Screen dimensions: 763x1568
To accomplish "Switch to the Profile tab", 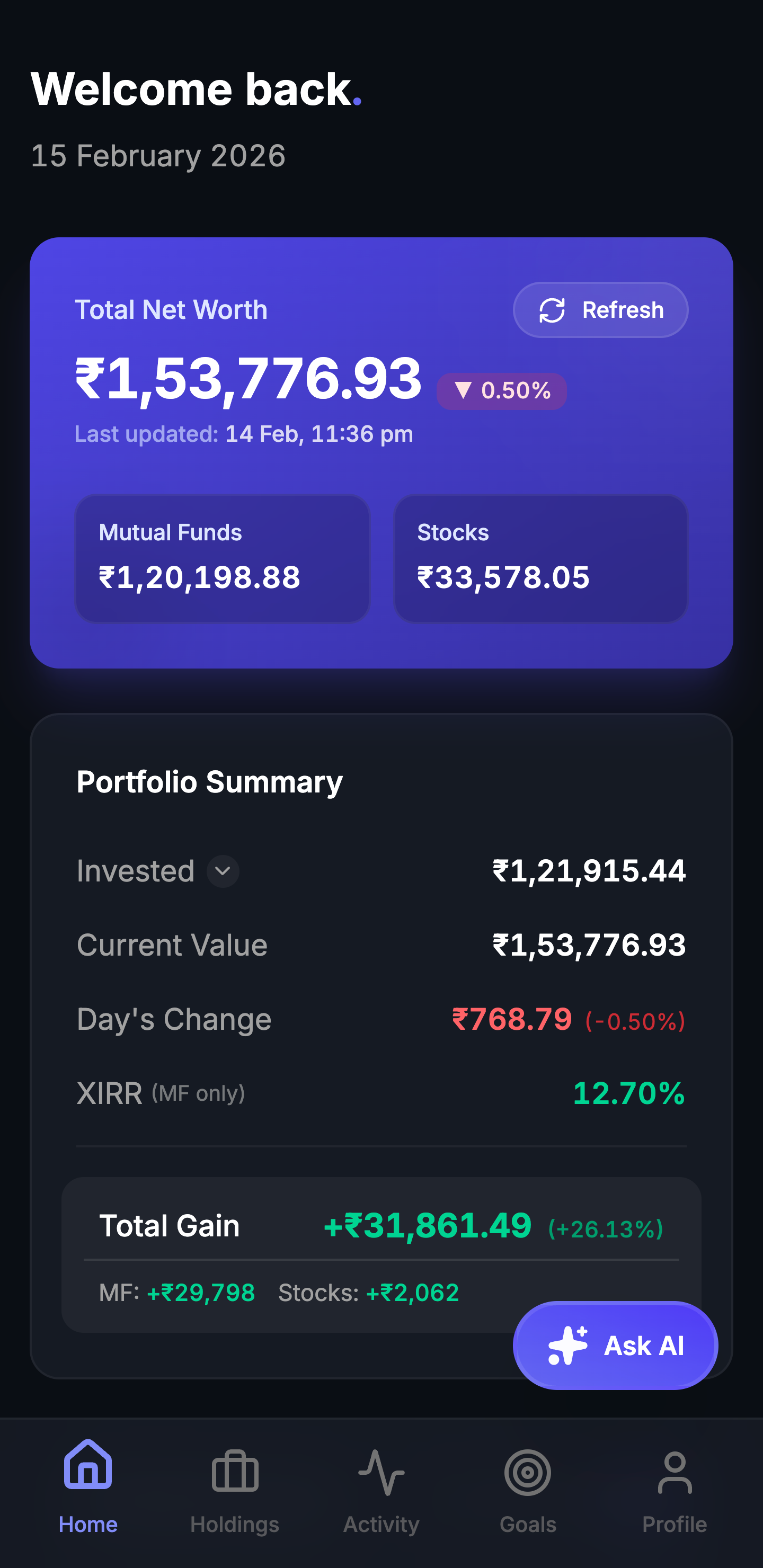I will (x=675, y=1486).
